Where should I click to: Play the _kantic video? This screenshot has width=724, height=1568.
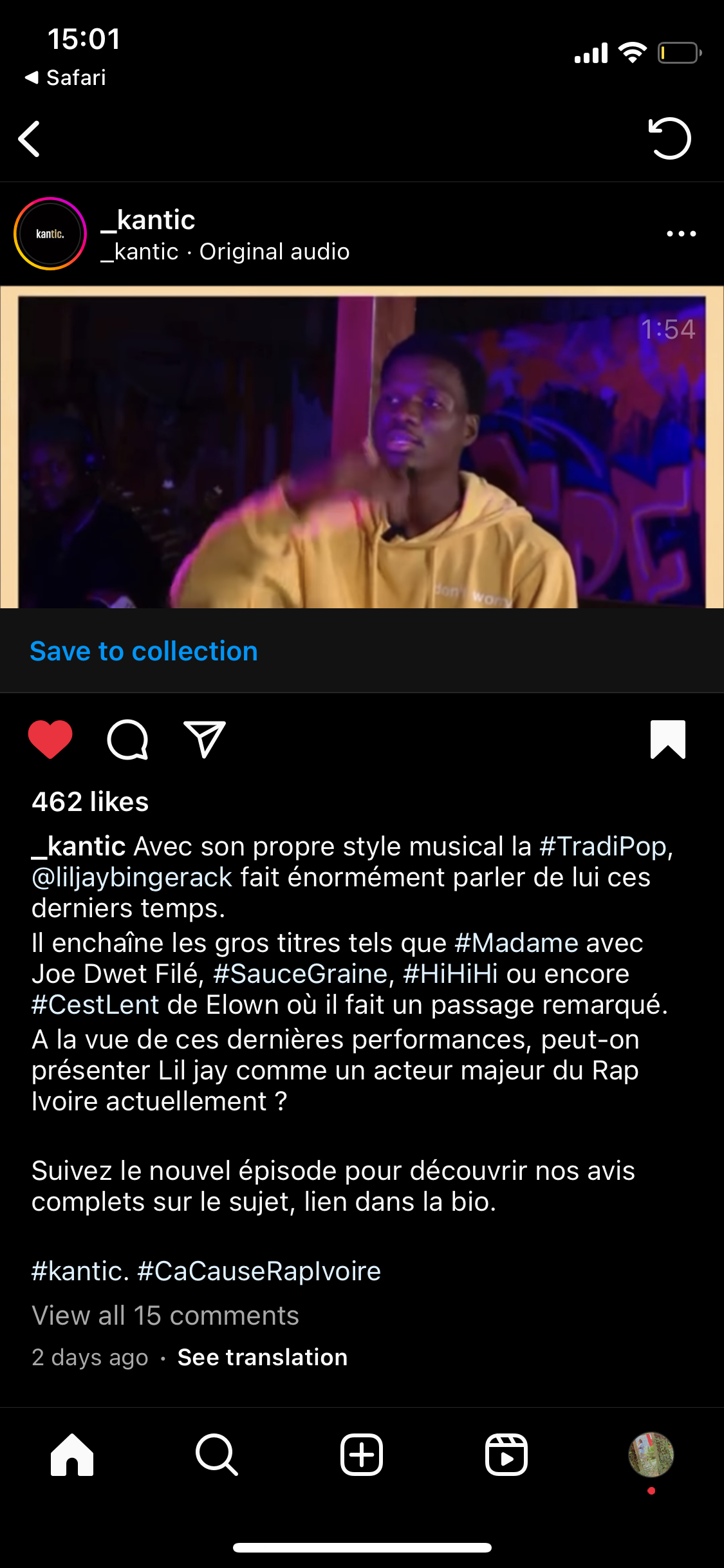[362, 447]
